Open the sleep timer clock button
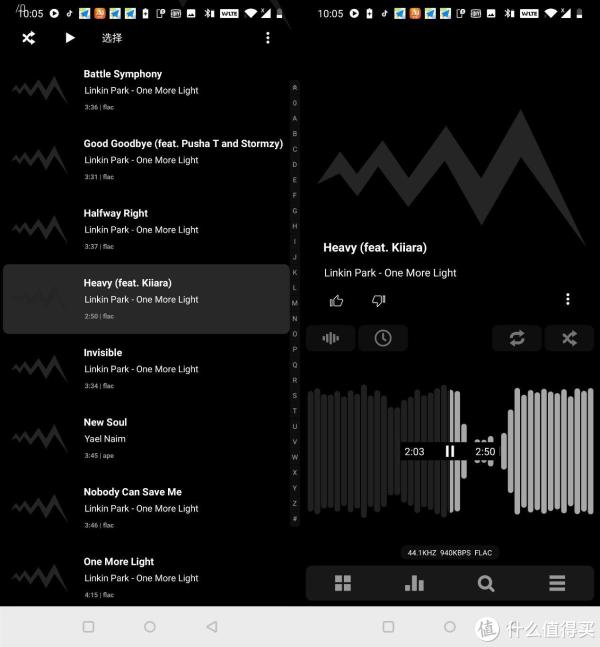Viewport: 600px width, 647px height. click(x=383, y=338)
